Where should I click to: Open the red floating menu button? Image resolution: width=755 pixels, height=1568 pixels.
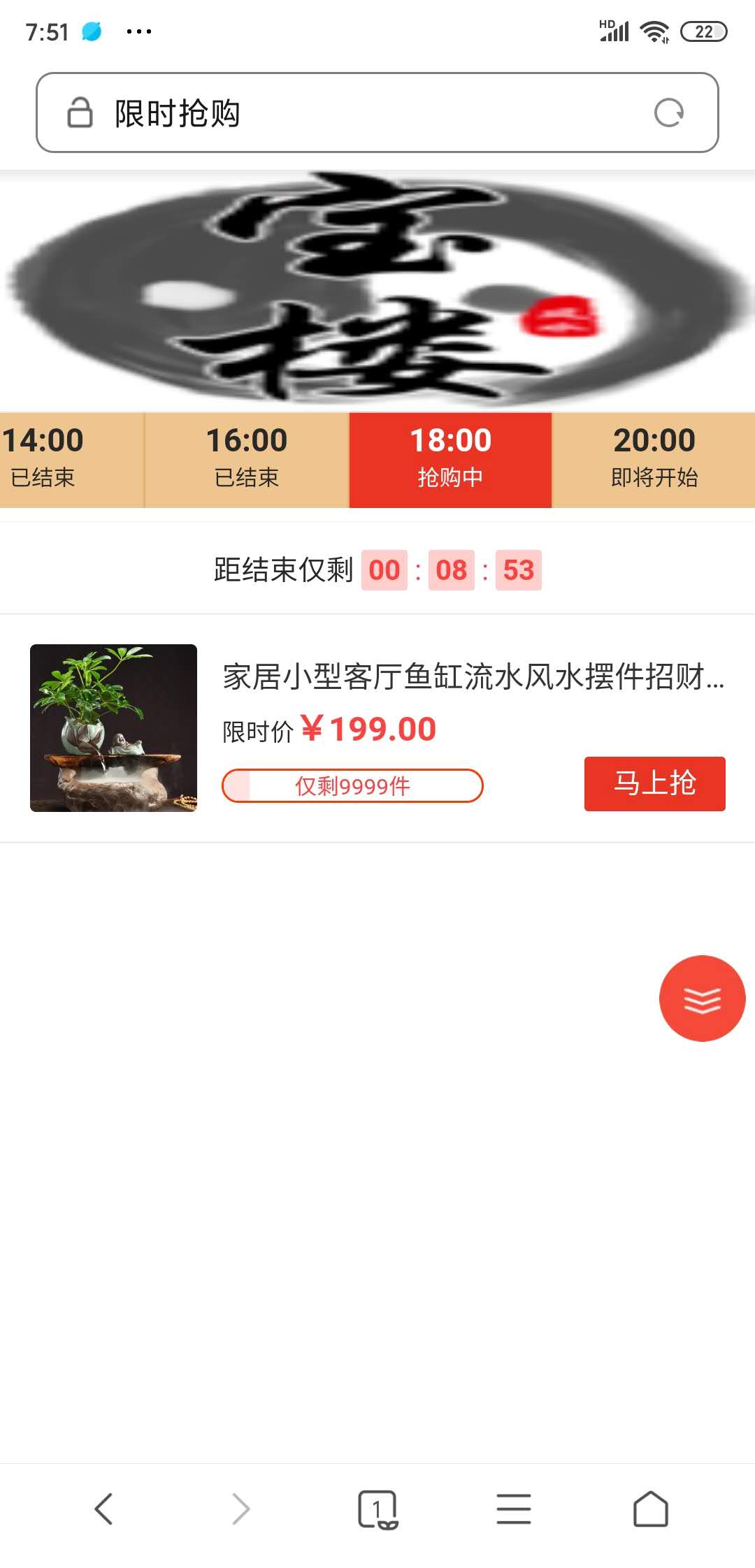pyautogui.click(x=702, y=999)
